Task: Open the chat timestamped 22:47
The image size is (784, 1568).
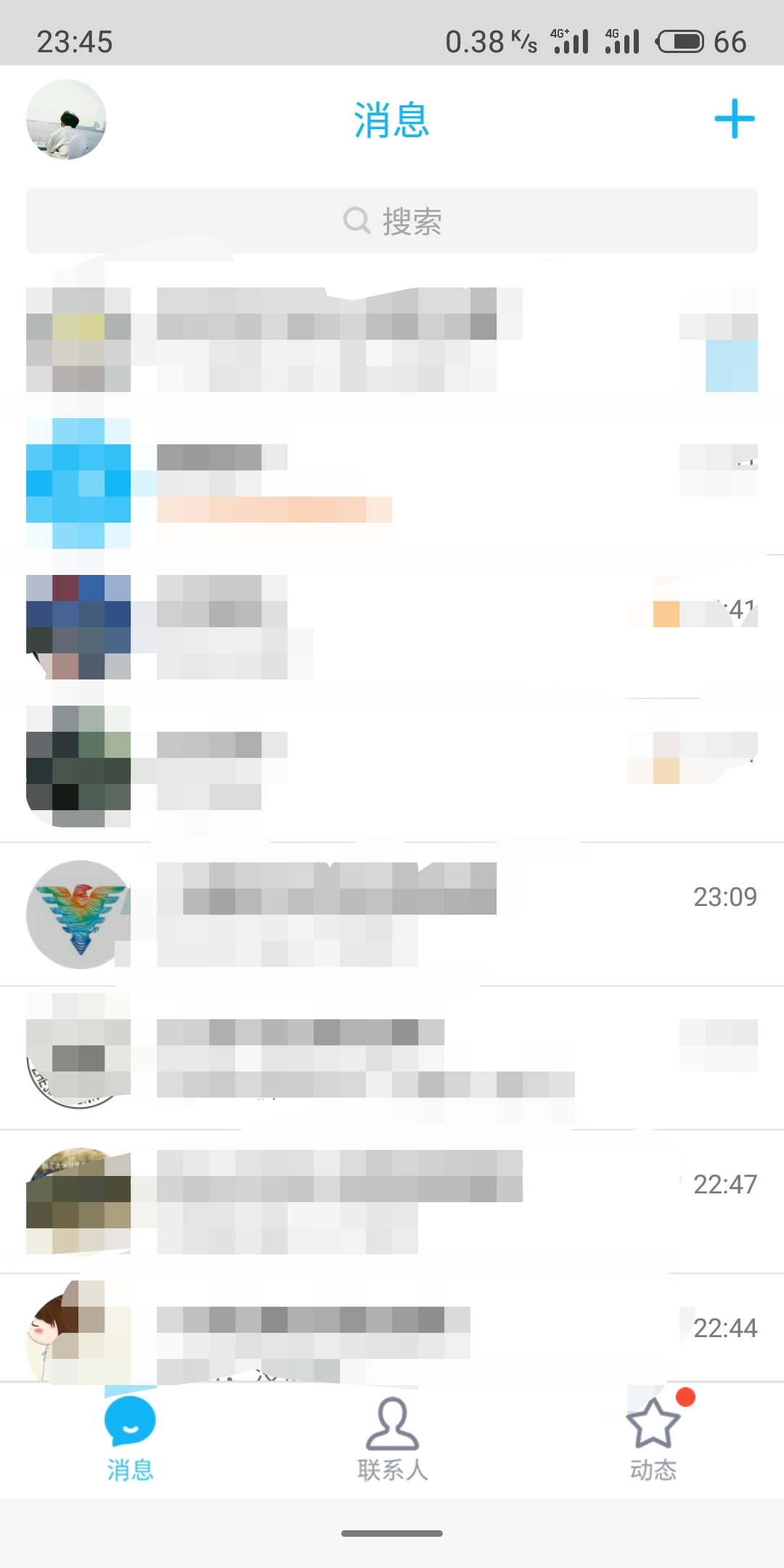Action: point(392,1201)
